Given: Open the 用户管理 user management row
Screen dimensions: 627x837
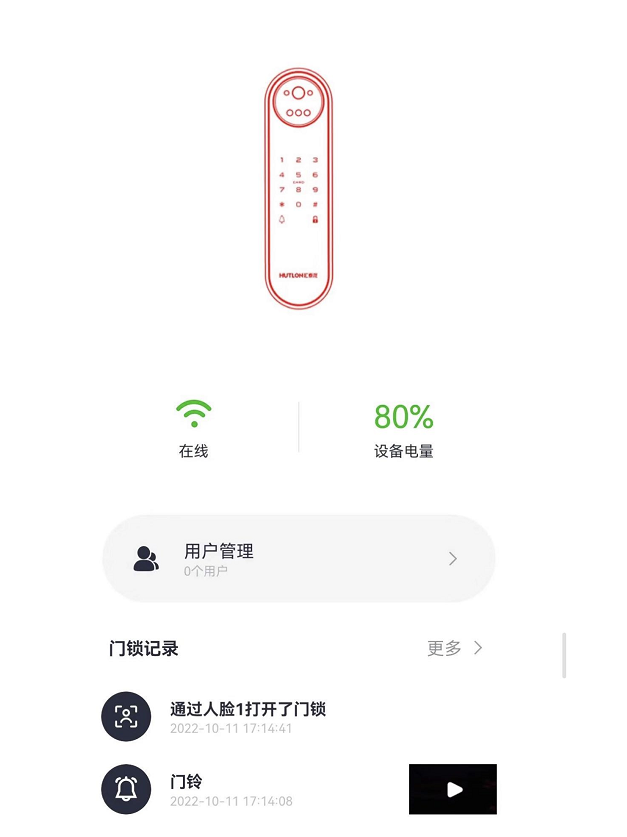Looking at the screenshot, I should coord(298,559).
